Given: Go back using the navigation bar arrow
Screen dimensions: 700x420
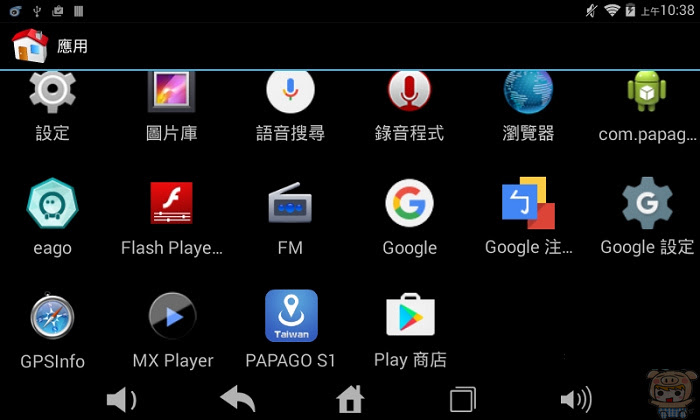Looking at the screenshot, I should click(237, 400).
